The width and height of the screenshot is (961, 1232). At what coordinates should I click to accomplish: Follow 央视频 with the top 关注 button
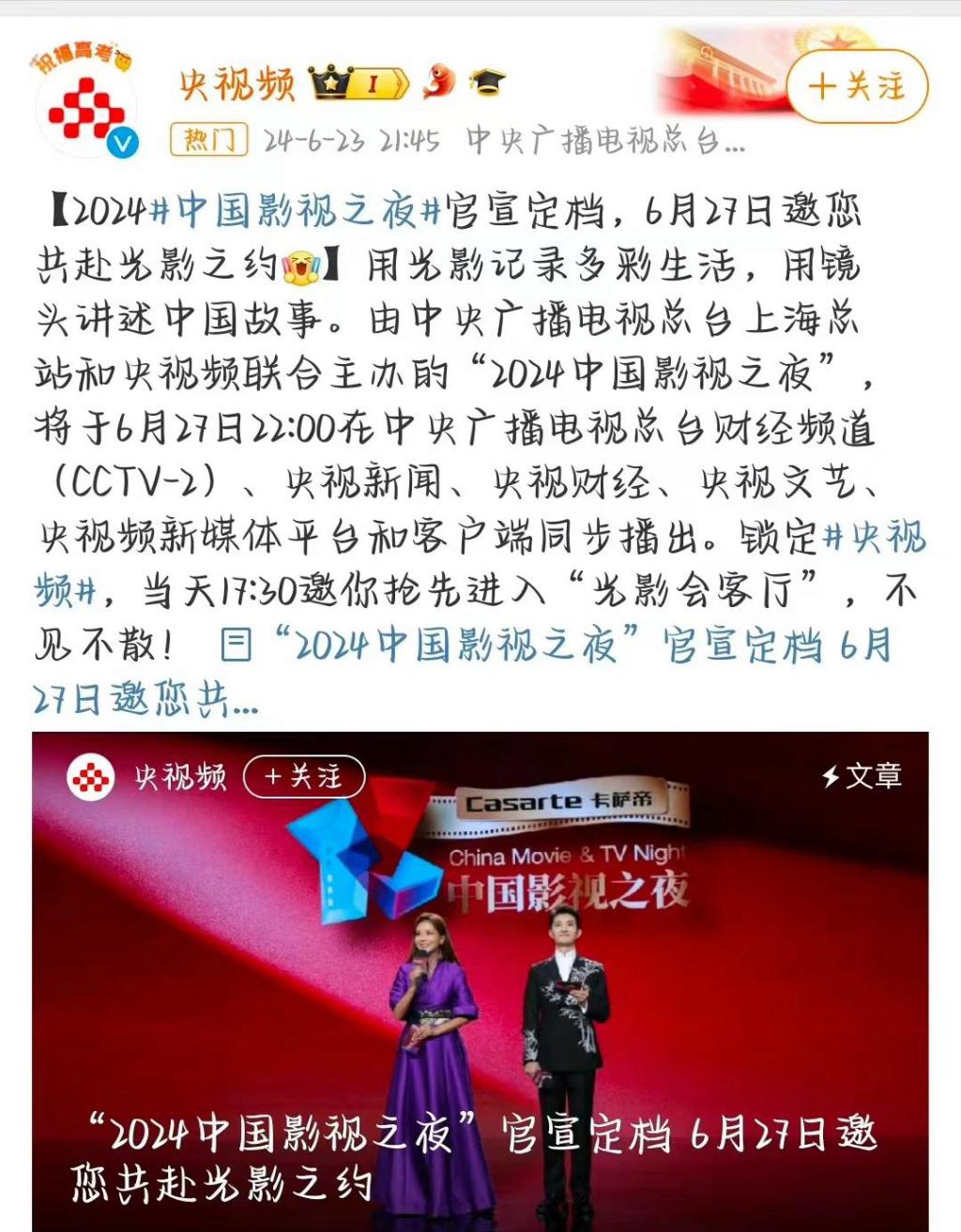[856, 86]
